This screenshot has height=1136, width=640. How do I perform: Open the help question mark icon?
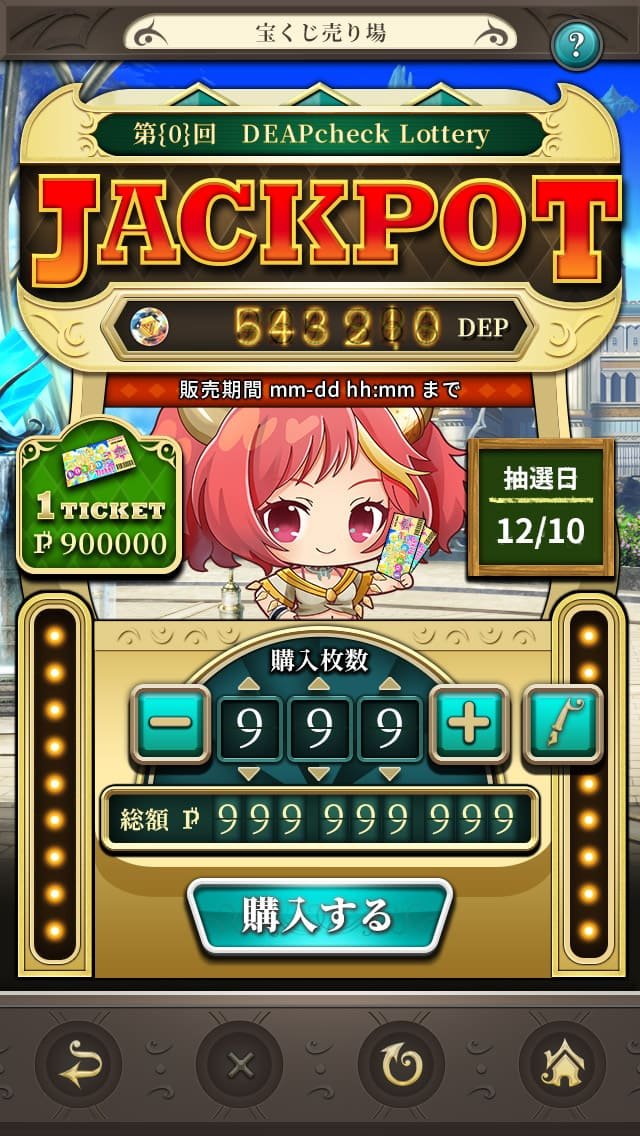[x=575, y=45]
